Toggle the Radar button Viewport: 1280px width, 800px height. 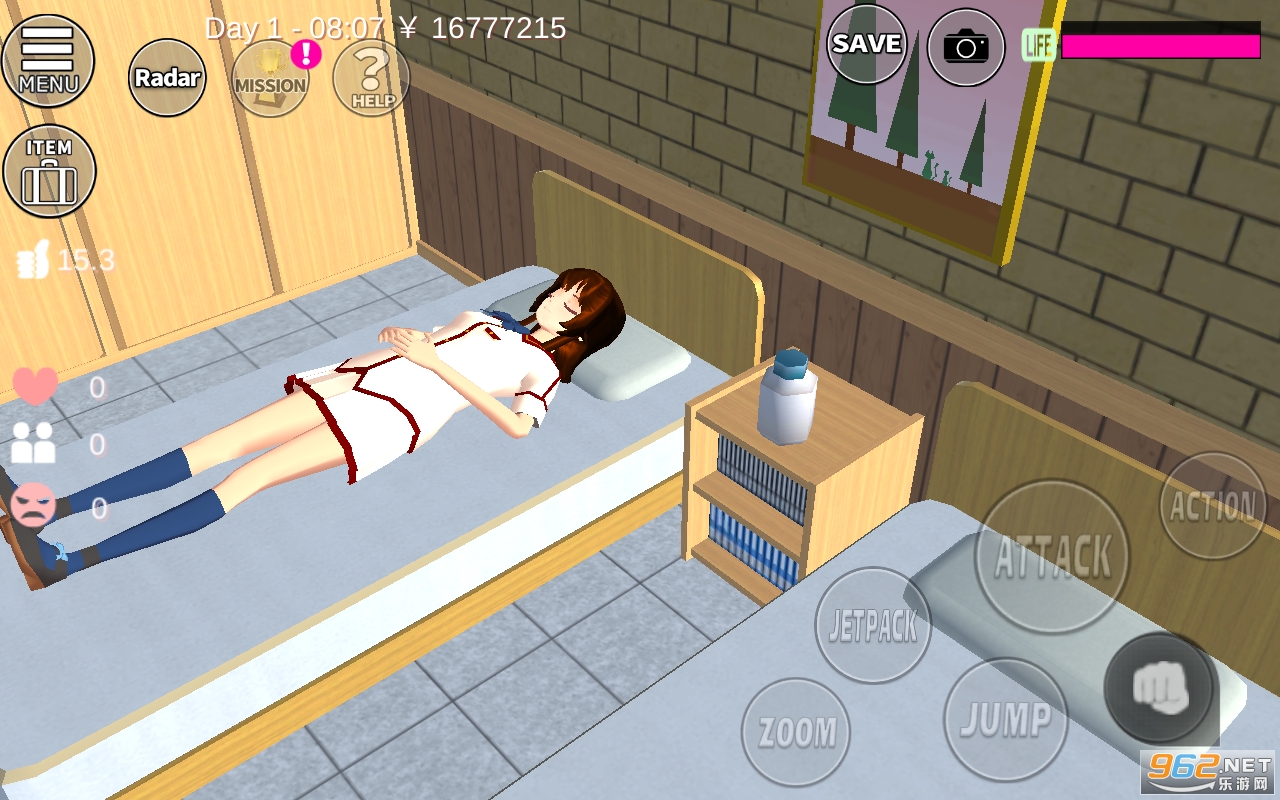pyautogui.click(x=167, y=78)
